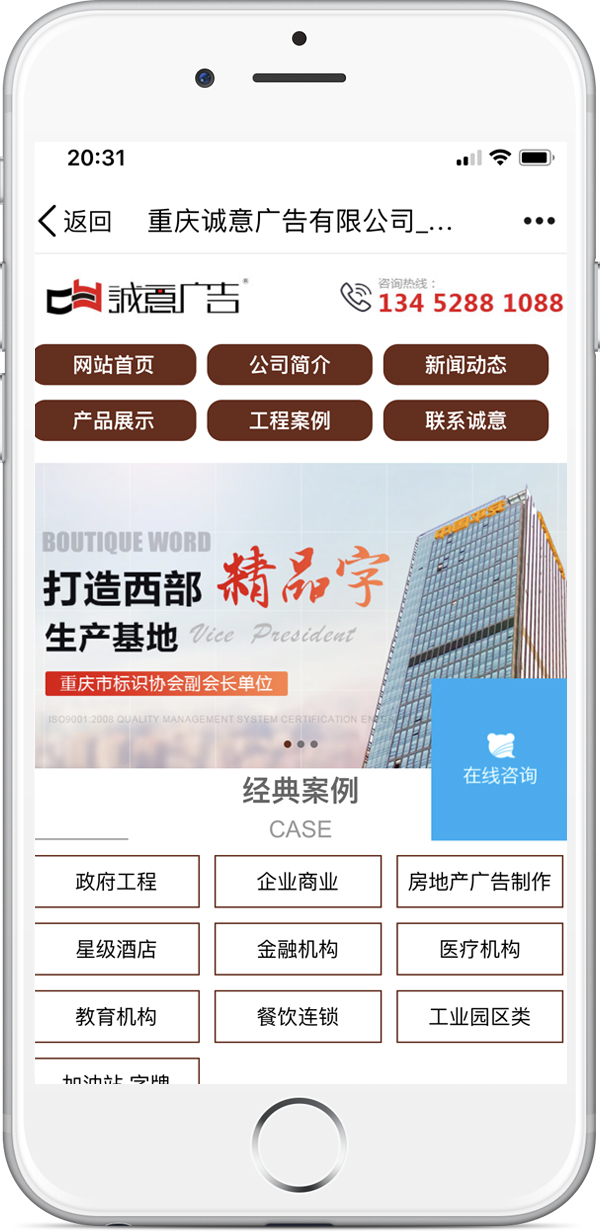Open the 网站首页 page
The image size is (600, 1232).
pos(114,365)
